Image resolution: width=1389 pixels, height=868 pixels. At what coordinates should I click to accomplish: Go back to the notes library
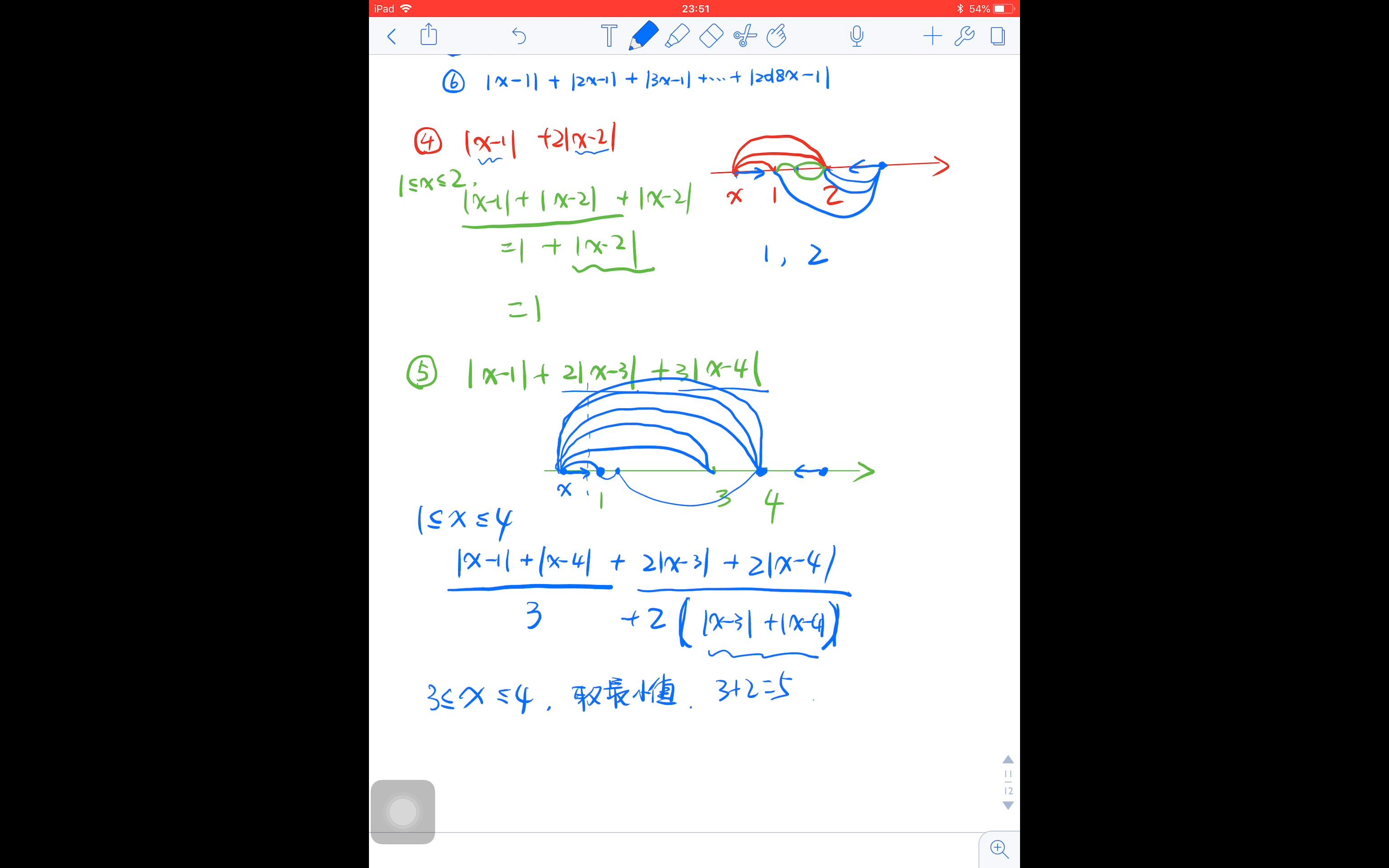392,37
